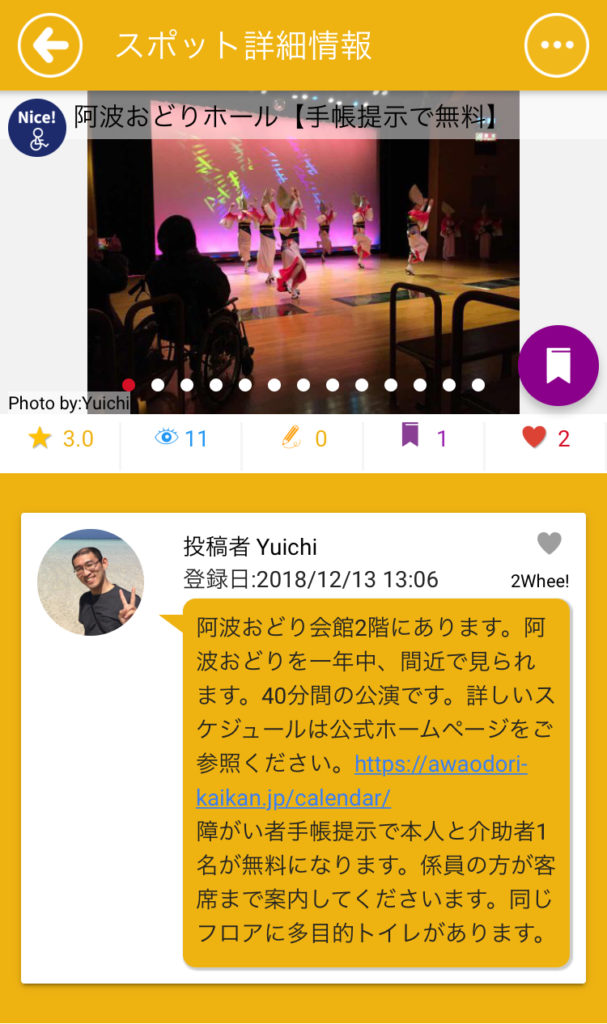Tap the star rating 3.0 item
This screenshot has height=1024, width=607.
point(61,439)
